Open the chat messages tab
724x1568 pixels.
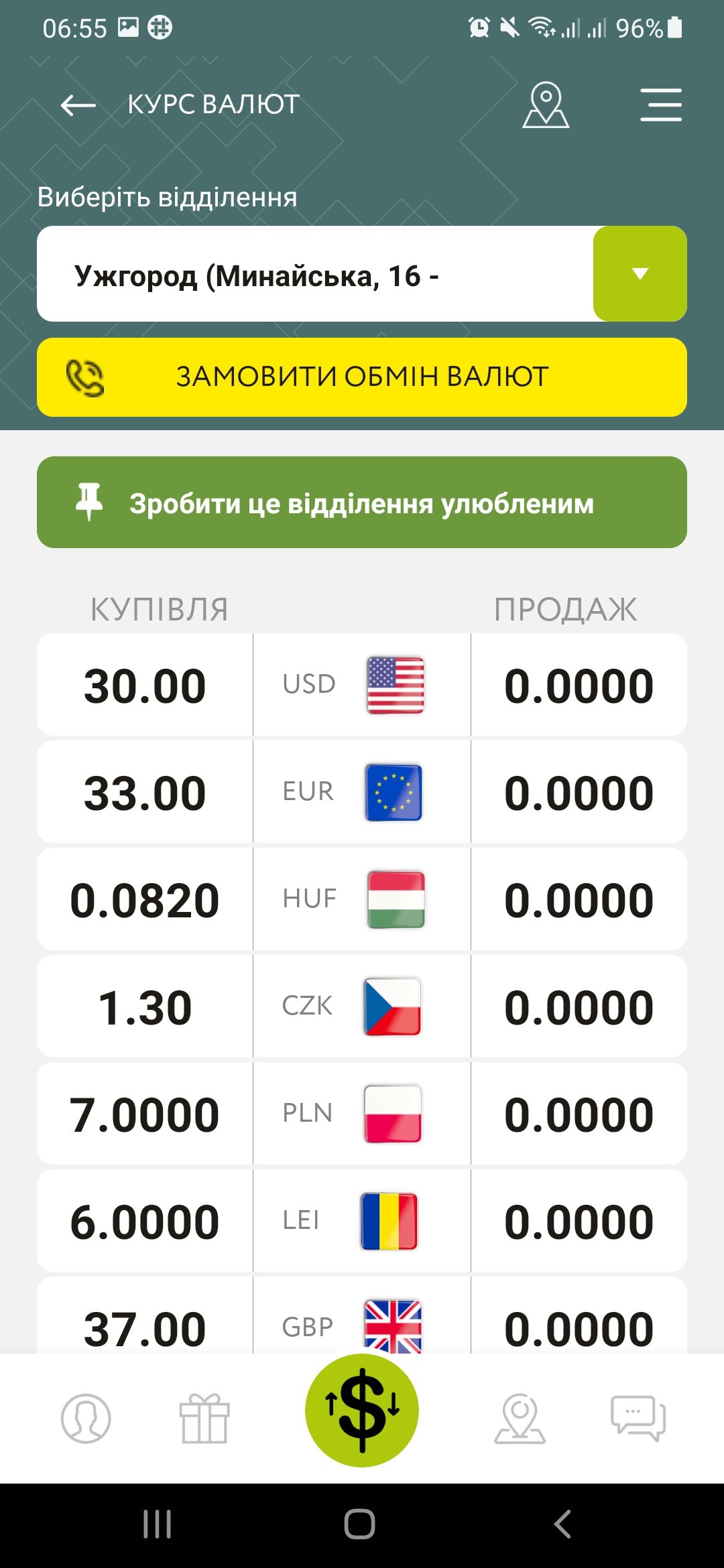coord(638,1419)
